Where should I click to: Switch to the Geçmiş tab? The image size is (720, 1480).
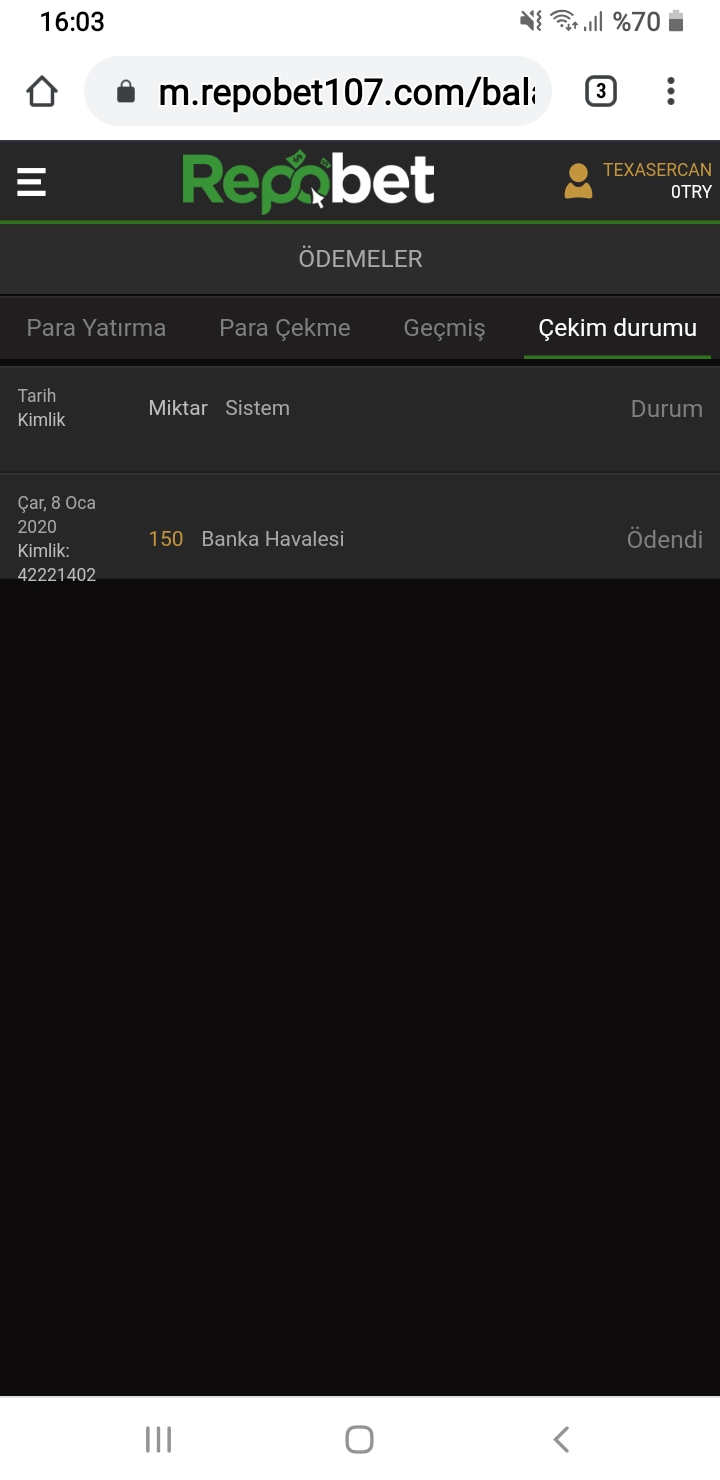click(x=444, y=328)
